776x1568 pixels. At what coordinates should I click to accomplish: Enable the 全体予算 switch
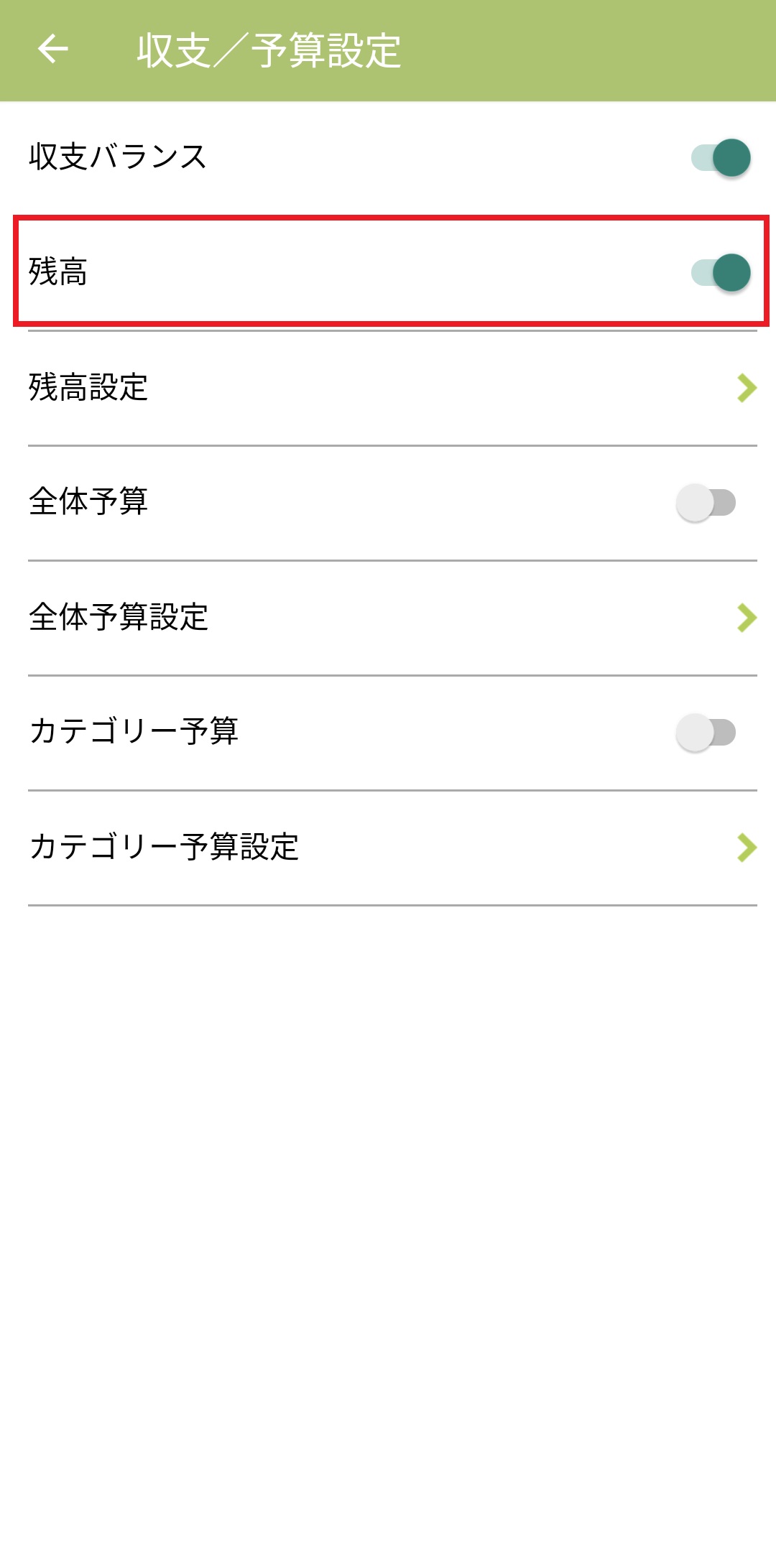(x=706, y=502)
